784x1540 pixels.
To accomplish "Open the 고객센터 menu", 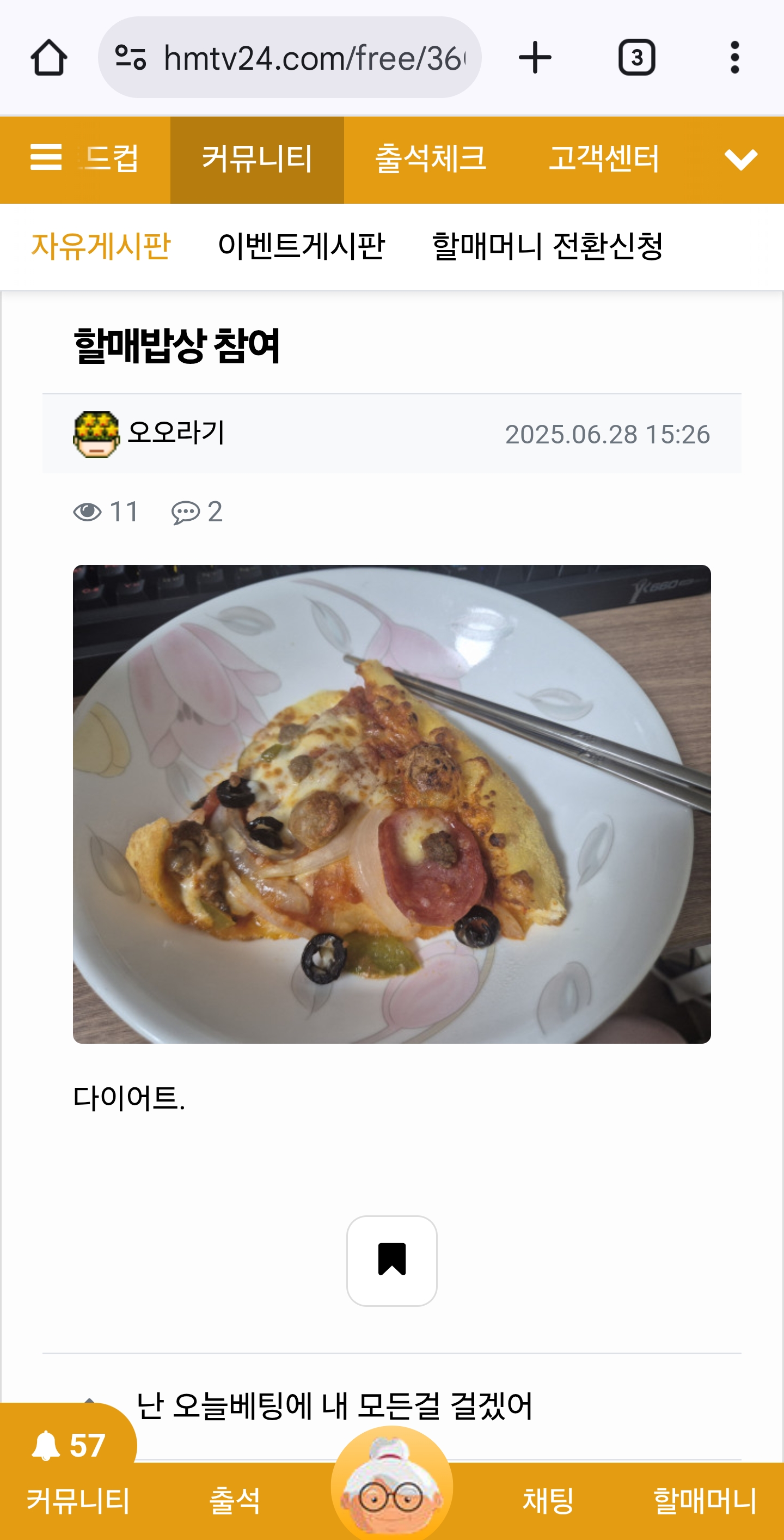I will tap(604, 160).
